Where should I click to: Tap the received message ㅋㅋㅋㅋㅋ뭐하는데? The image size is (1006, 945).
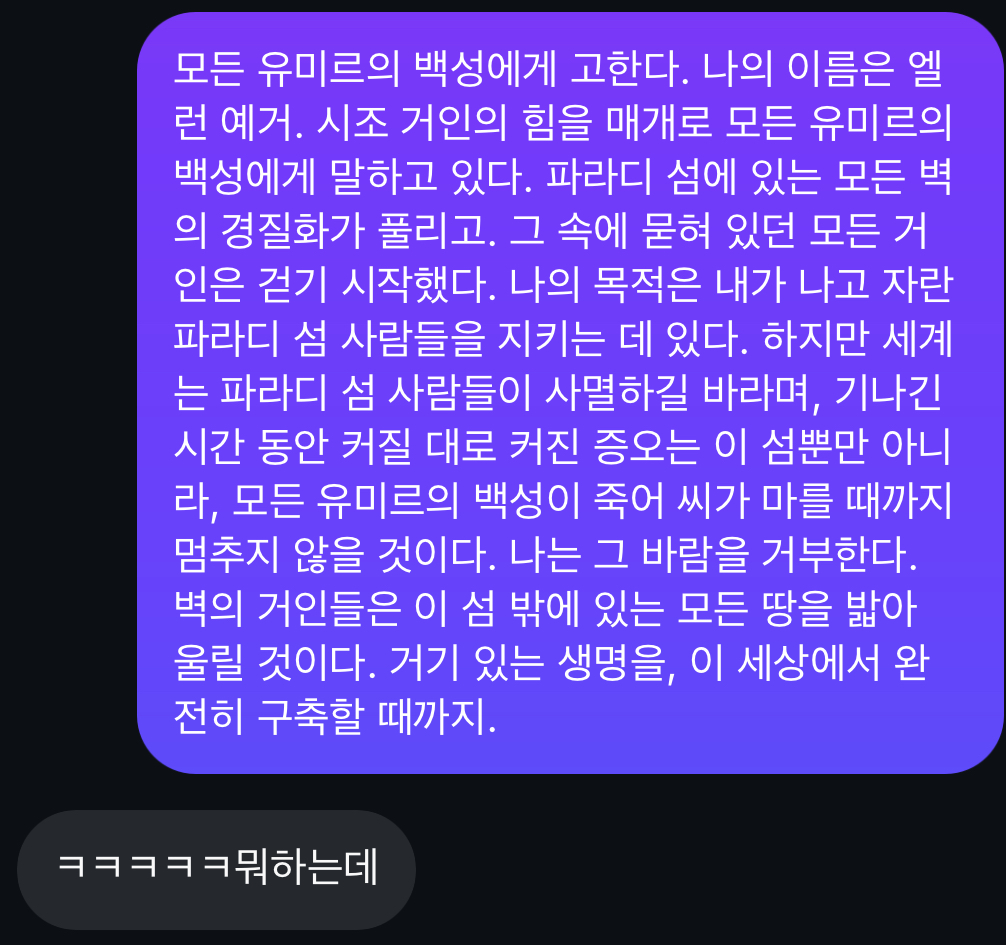pos(216,868)
